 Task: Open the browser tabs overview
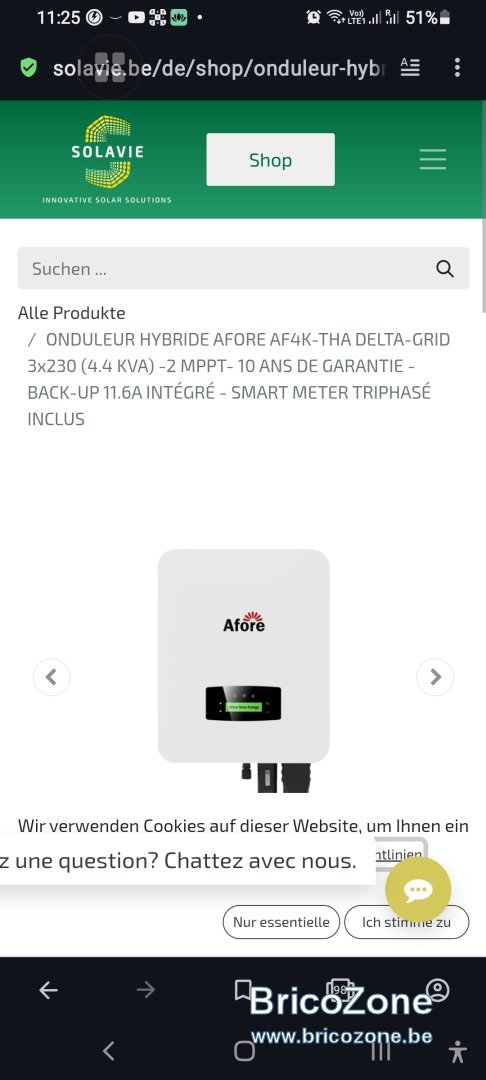pyautogui.click(x=340, y=990)
